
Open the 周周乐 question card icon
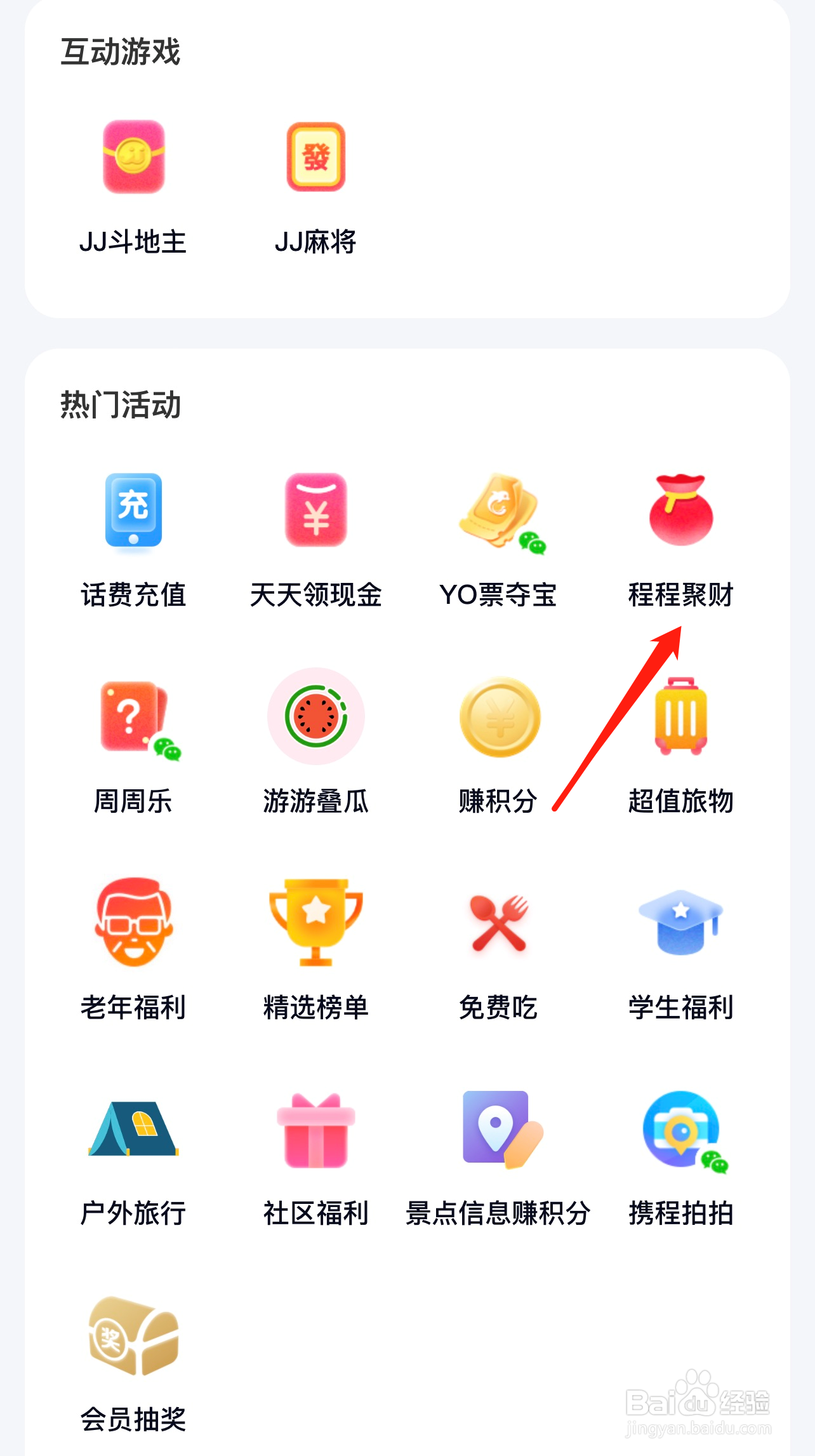133,719
